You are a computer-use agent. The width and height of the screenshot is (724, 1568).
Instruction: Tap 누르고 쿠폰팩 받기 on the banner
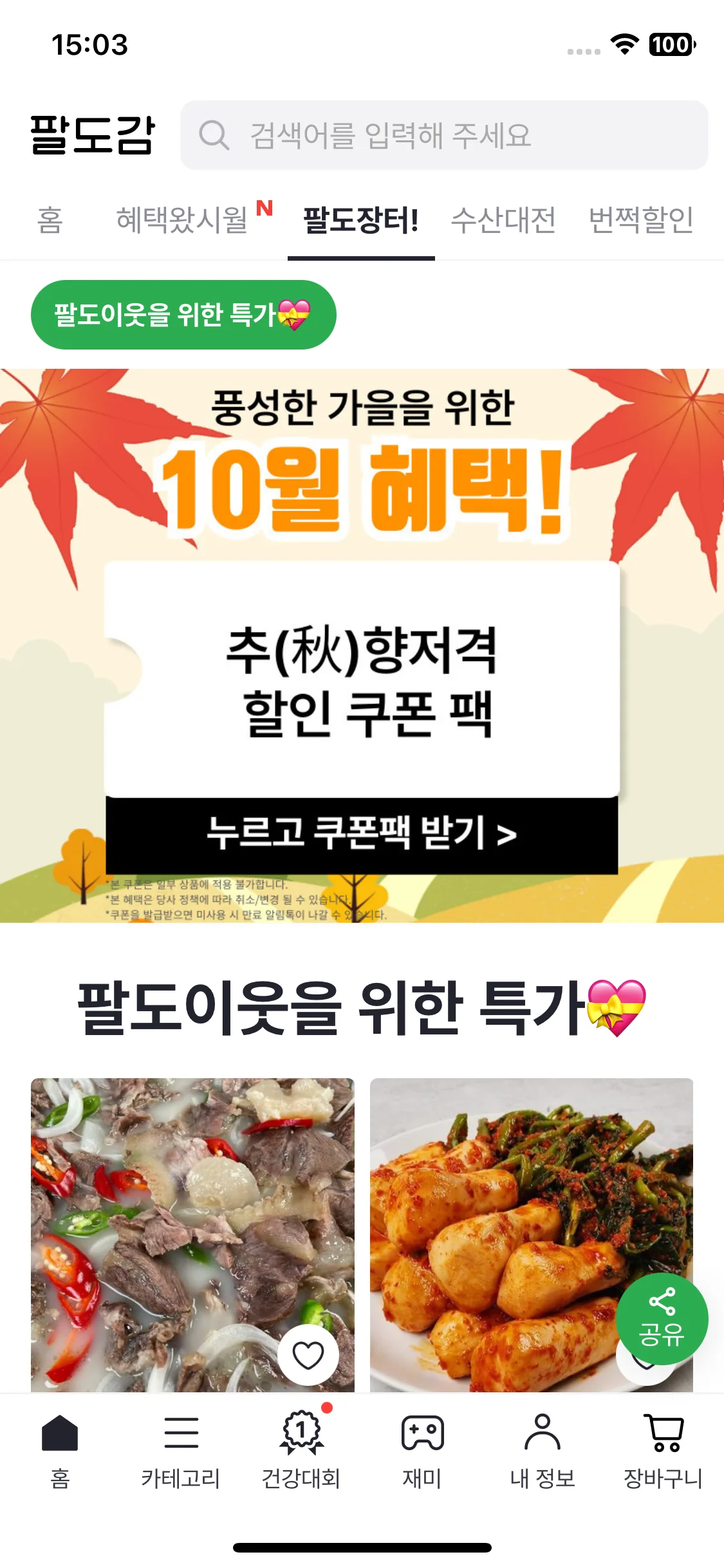click(362, 834)
